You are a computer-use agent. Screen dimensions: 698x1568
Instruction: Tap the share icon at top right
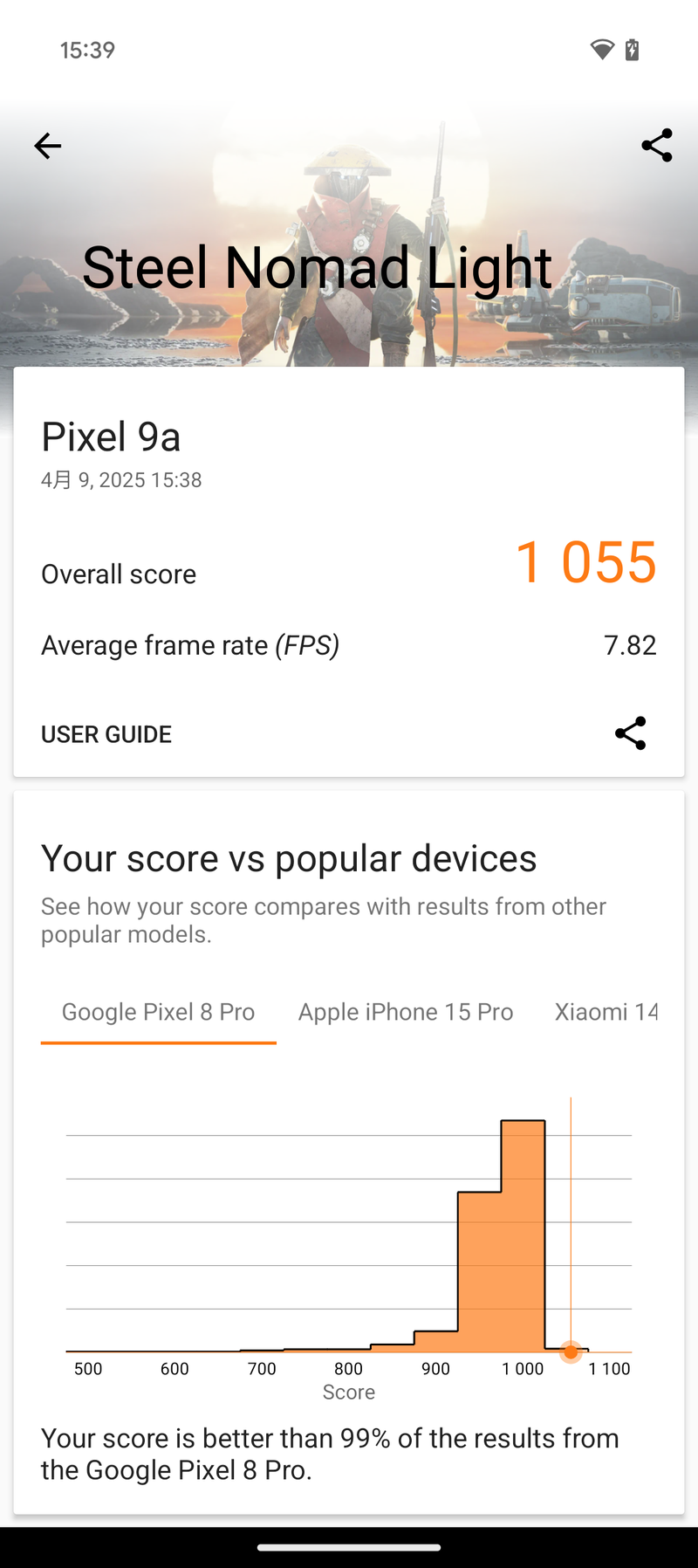(x=656, y=146)
